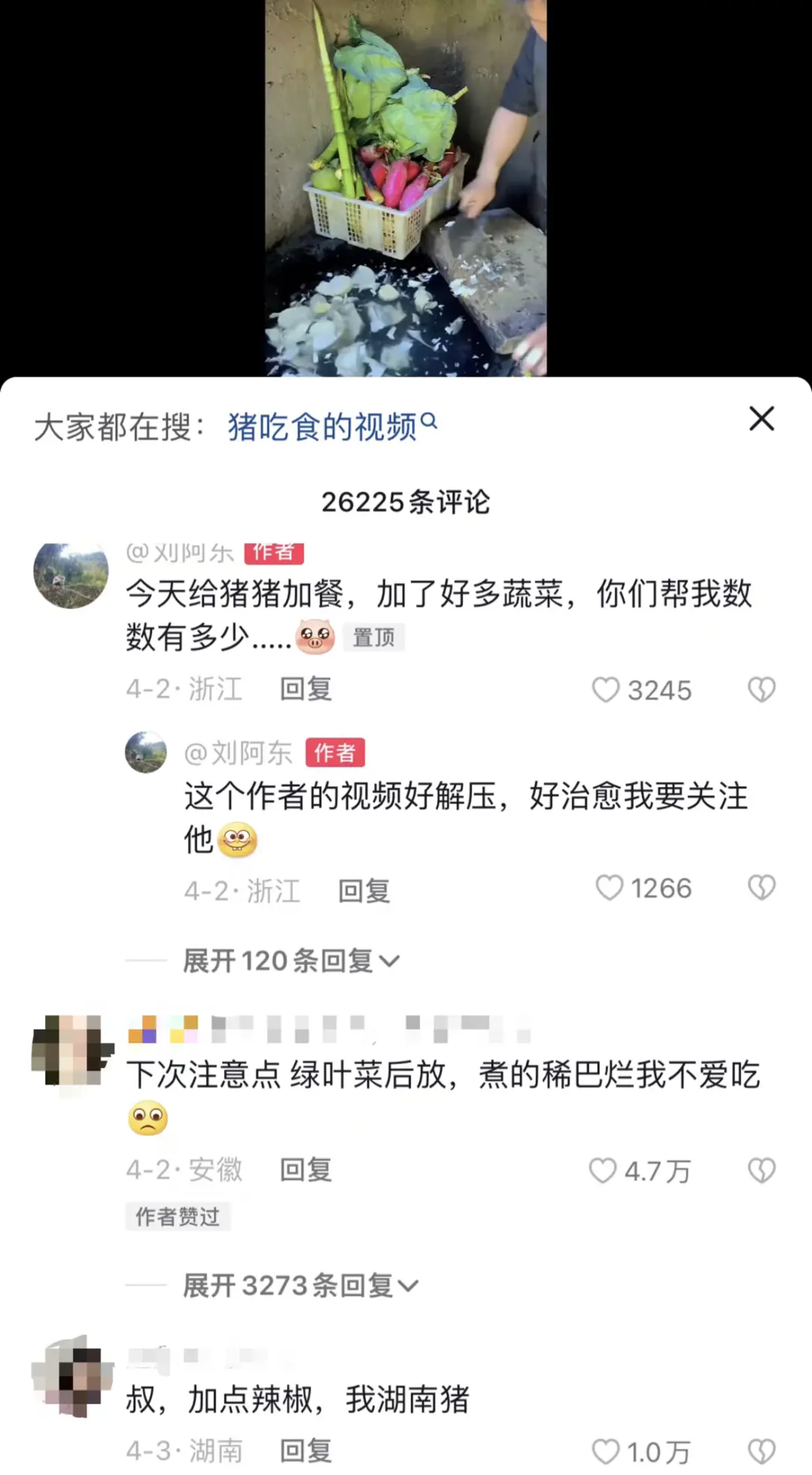This screenshot has height=1475, width=812.
Task: View the avatar of the 加点辣椒 commenter
Action: click(71, 1376)
